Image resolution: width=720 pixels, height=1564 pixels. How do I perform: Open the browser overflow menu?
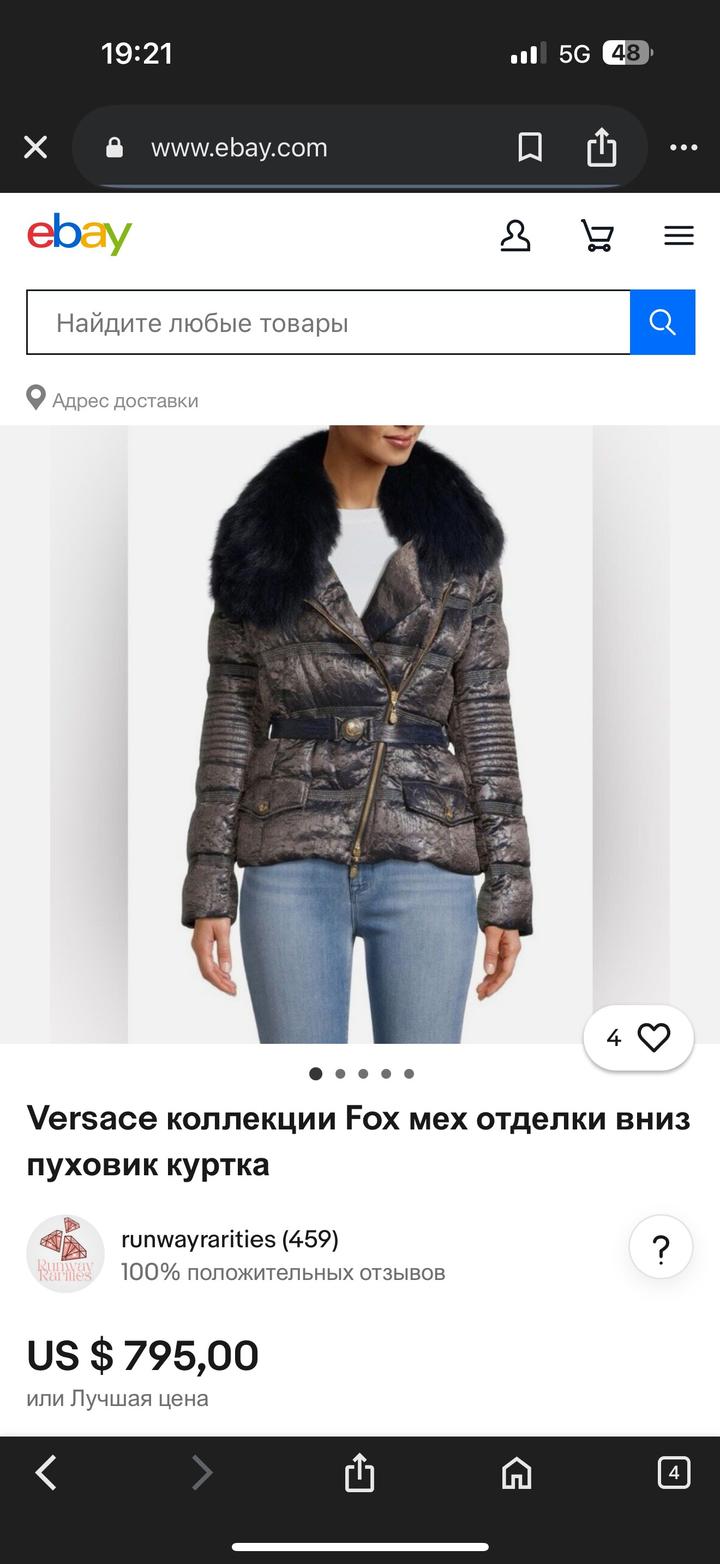pyautogui.click(x=683, y=148)
